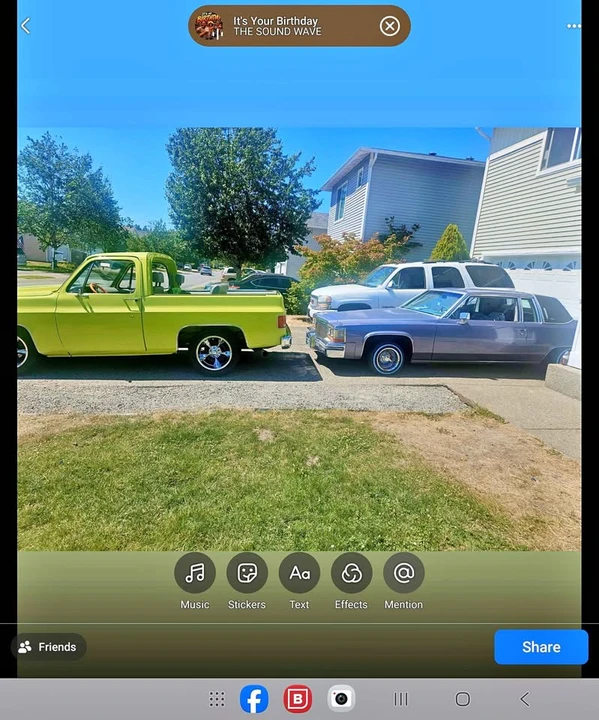Change the Friends audience setting
This screenshot has width=599, height=720.
48,647
